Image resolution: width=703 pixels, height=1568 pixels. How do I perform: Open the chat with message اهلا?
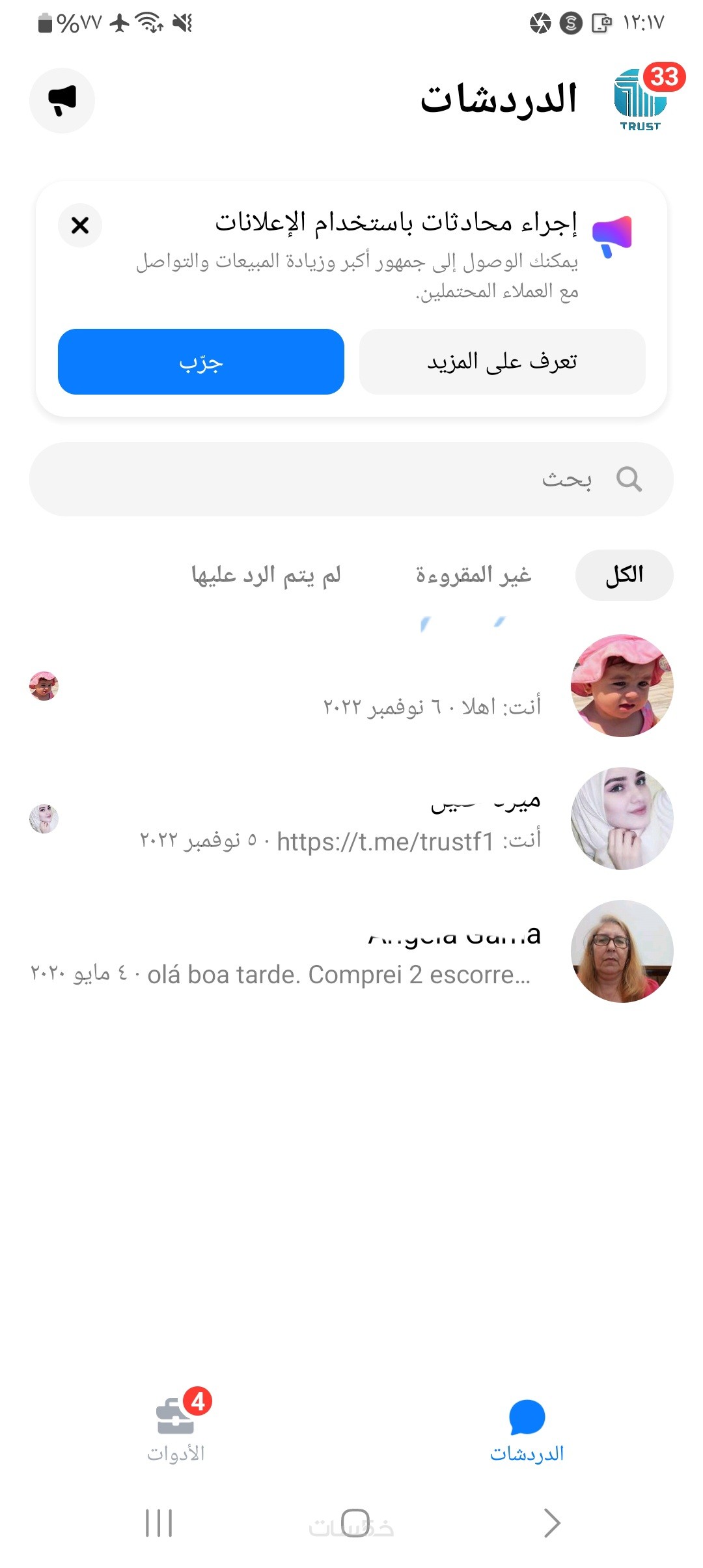coord(351,686)
